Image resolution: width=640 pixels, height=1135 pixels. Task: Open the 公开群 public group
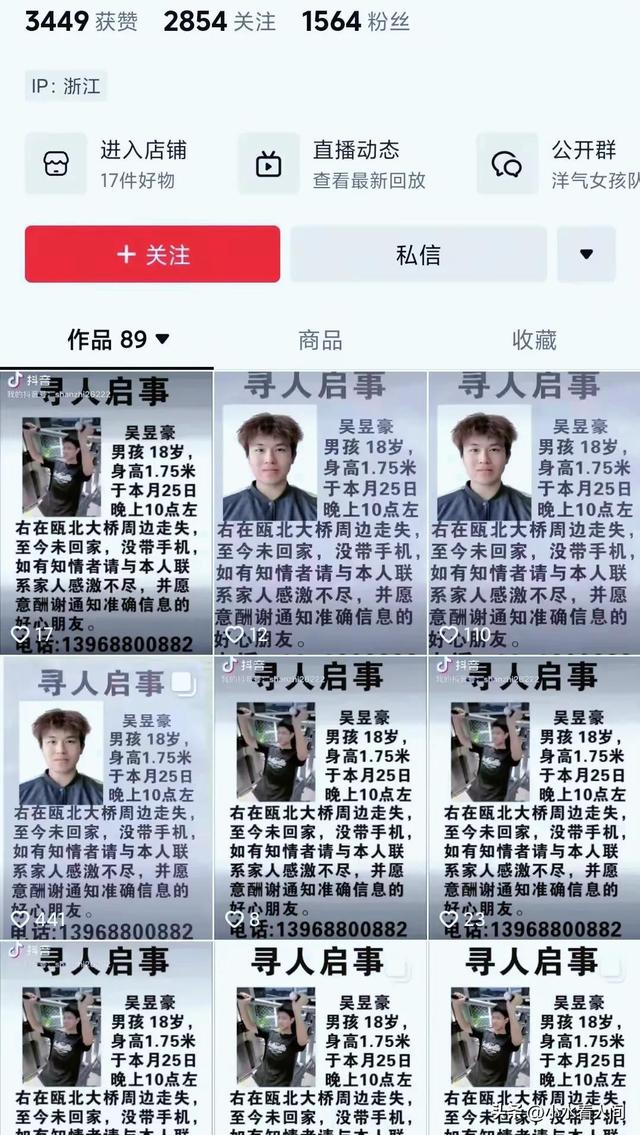click(558, 164)
